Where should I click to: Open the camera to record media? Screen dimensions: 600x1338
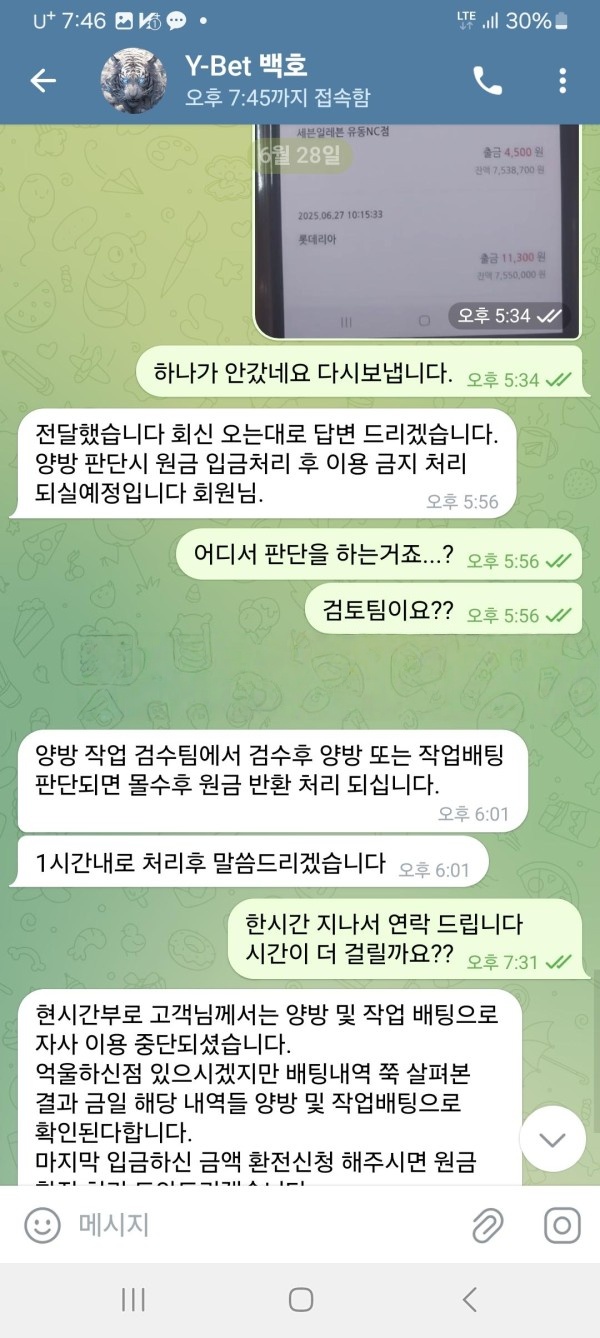[562, 1224]
